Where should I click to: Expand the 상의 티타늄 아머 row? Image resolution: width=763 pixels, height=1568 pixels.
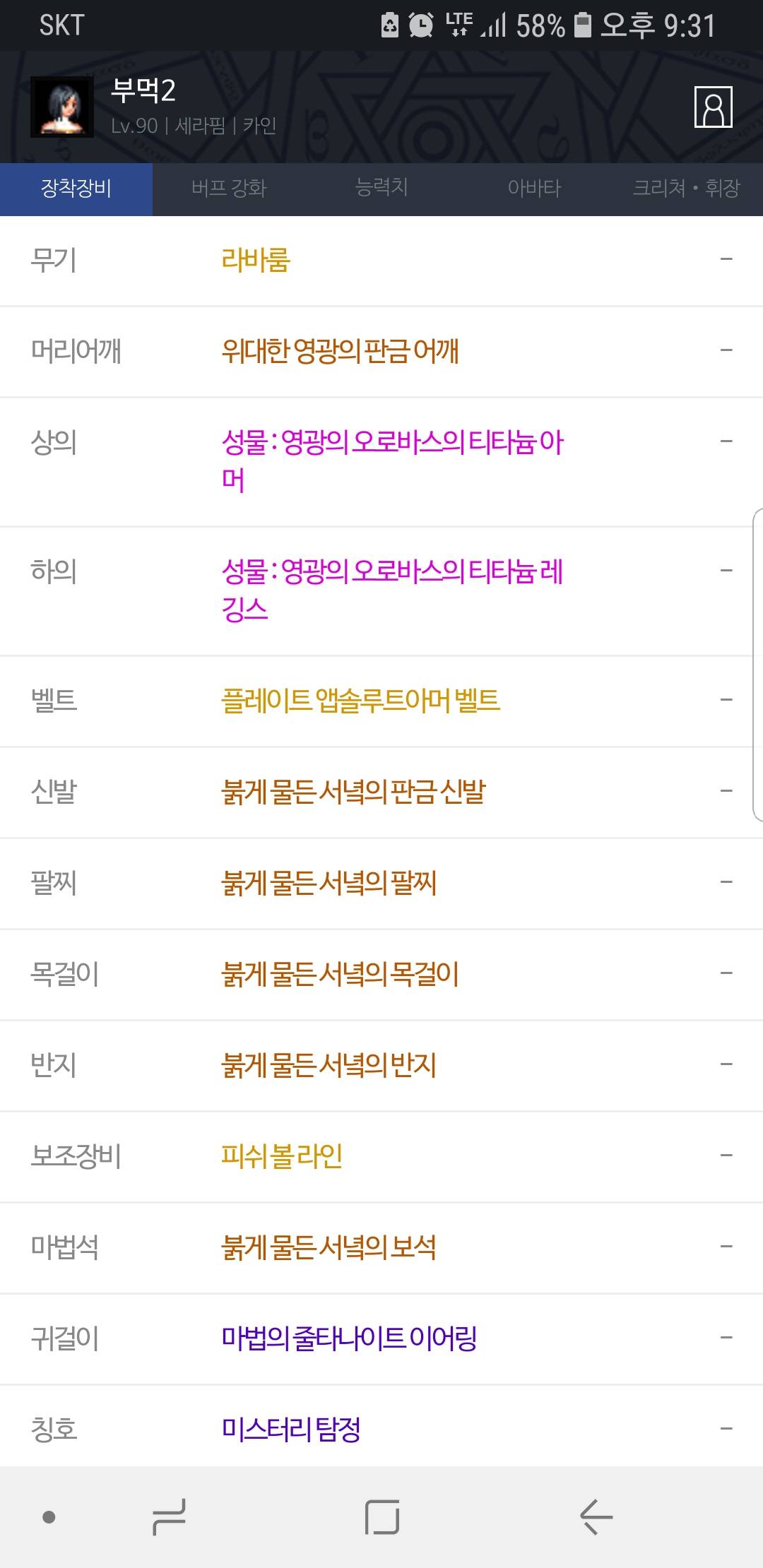click(726, 443)
